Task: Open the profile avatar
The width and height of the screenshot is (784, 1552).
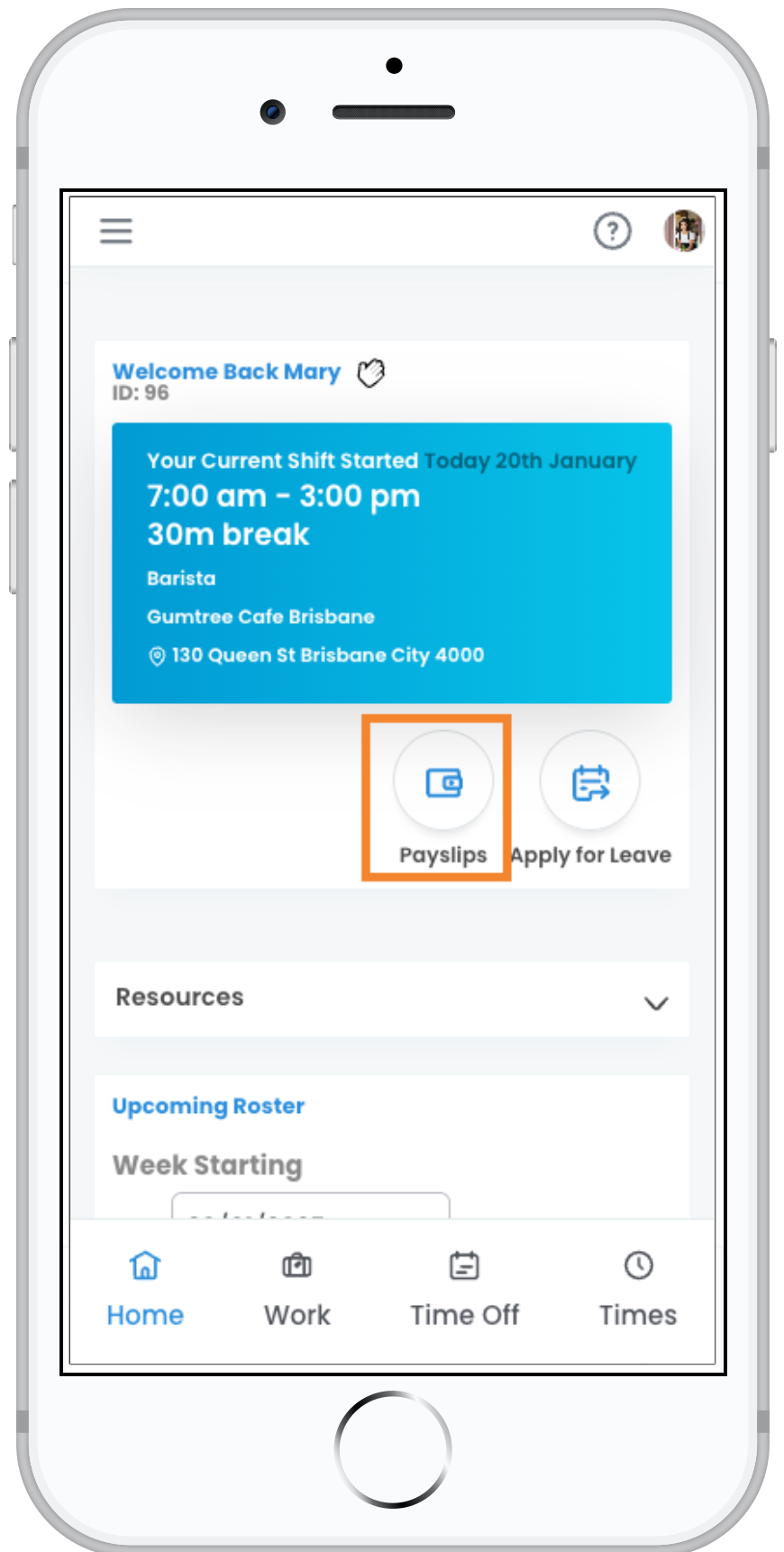Action: pyautogui.click(x=683, y=231)
